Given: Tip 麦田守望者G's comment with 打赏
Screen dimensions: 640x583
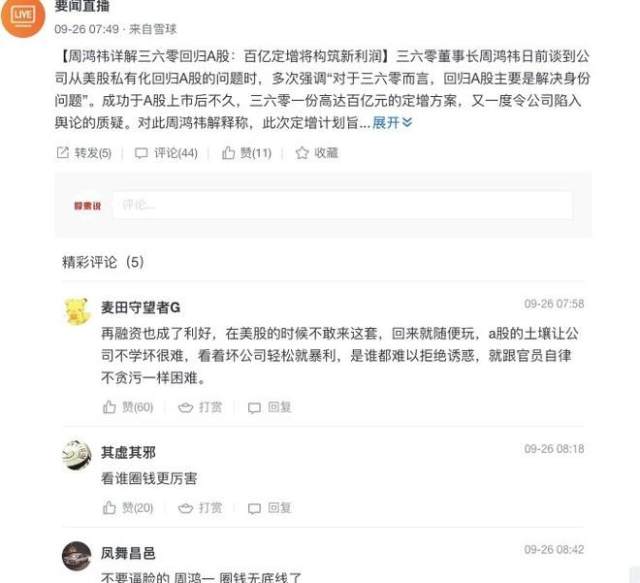Looking at the screenshot, I should 200,407.
